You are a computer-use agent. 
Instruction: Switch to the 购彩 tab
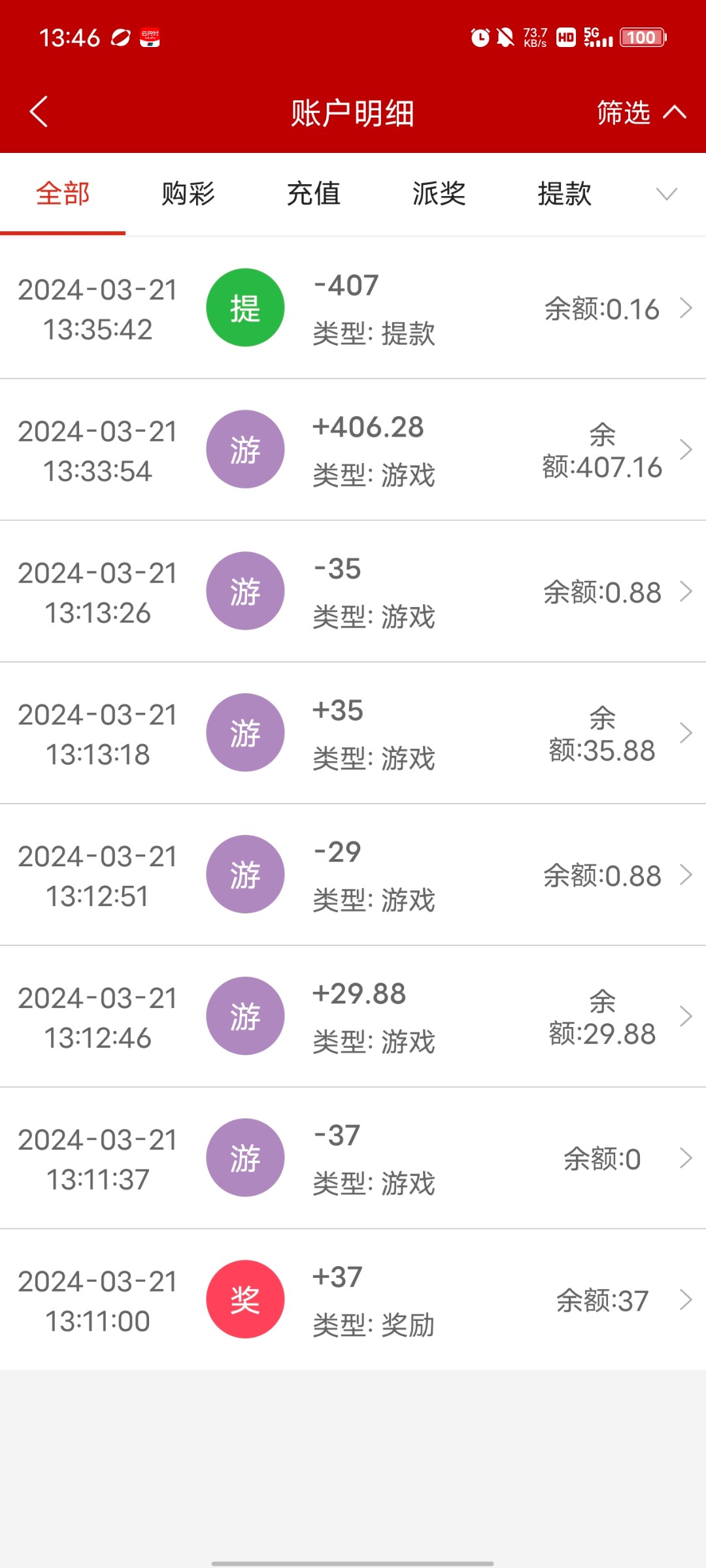click(188, 194)
